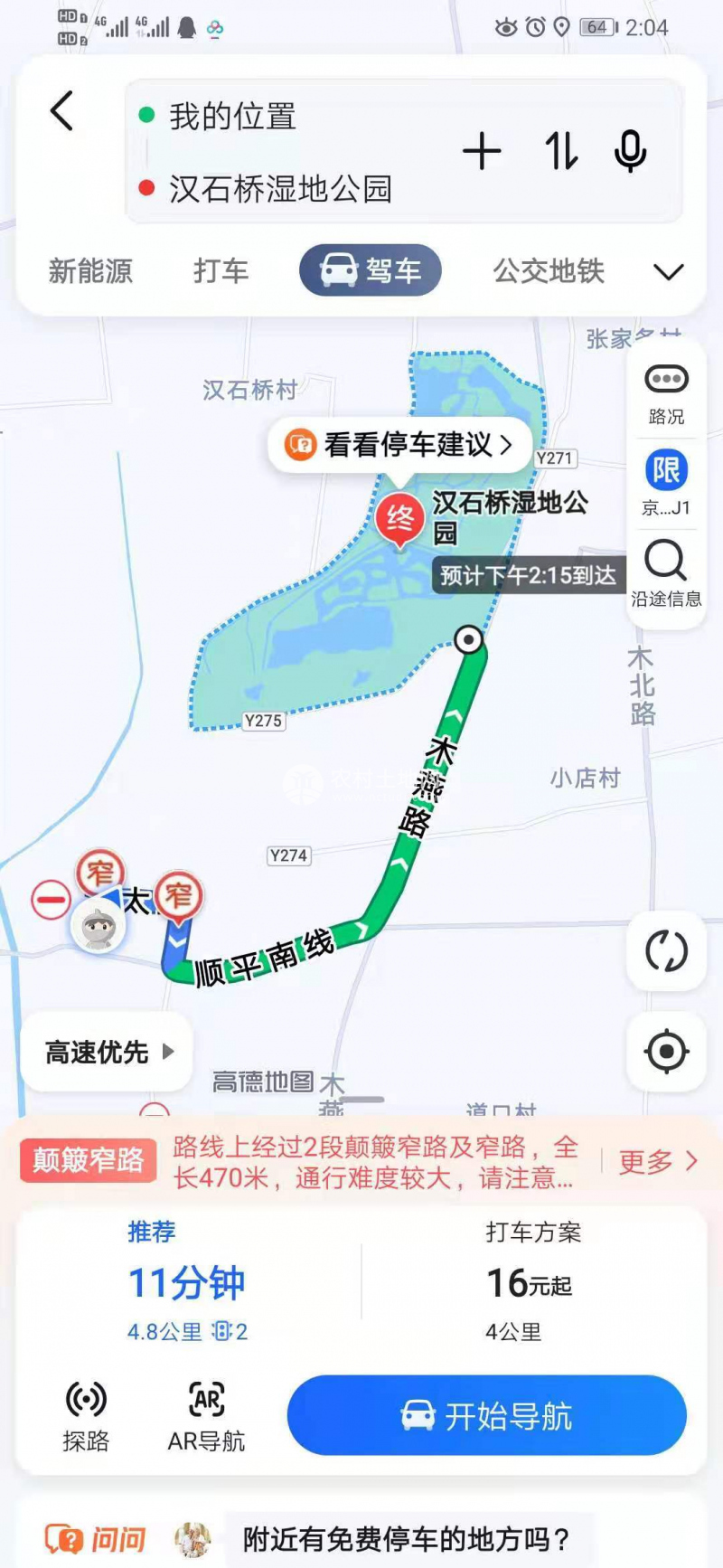The image size is (723, 1568).
Task: Toggle the 路况 traffic layer
Action: (666, 392)
